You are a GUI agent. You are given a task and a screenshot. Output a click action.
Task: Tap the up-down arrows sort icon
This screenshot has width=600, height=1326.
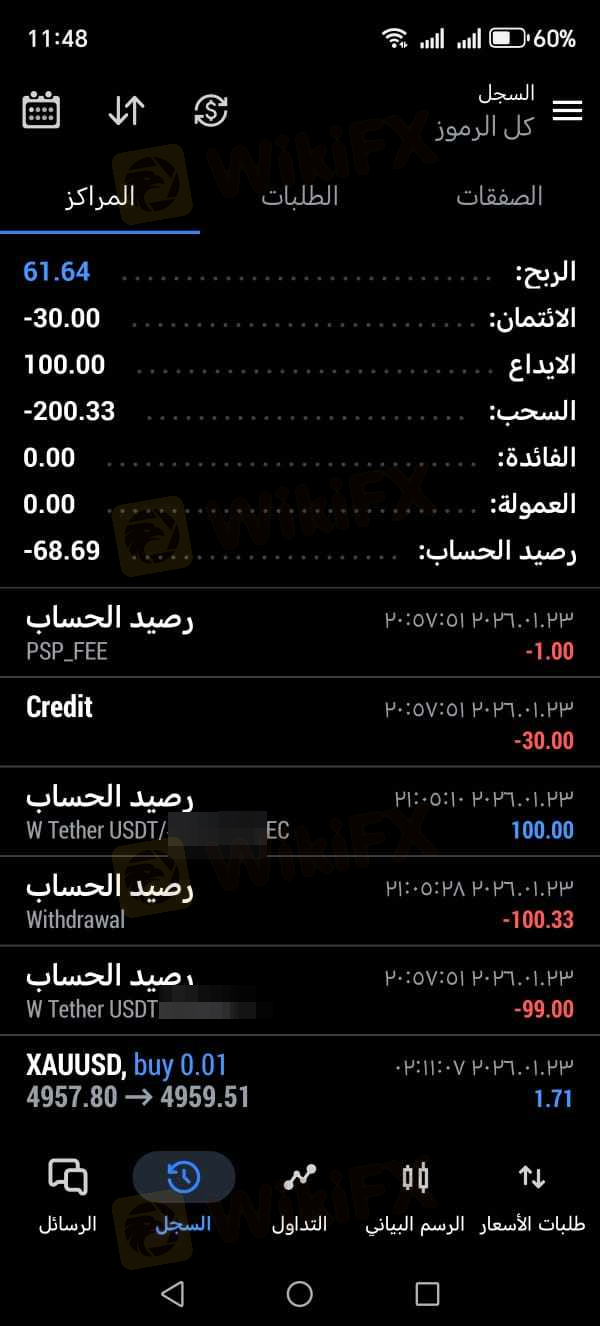(126, 111)
